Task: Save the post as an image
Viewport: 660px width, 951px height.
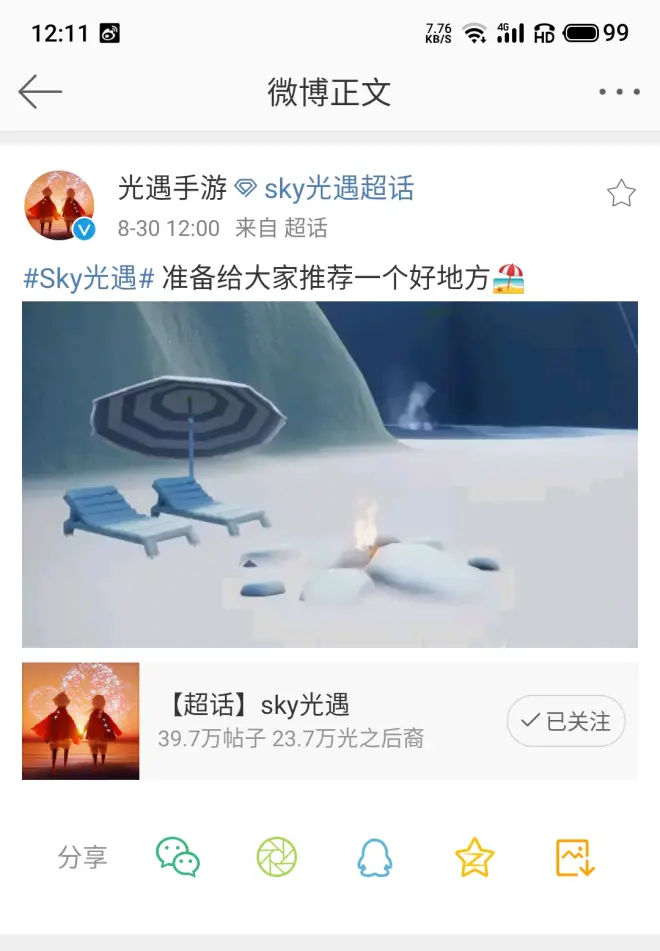Action: tap(575, 857)
